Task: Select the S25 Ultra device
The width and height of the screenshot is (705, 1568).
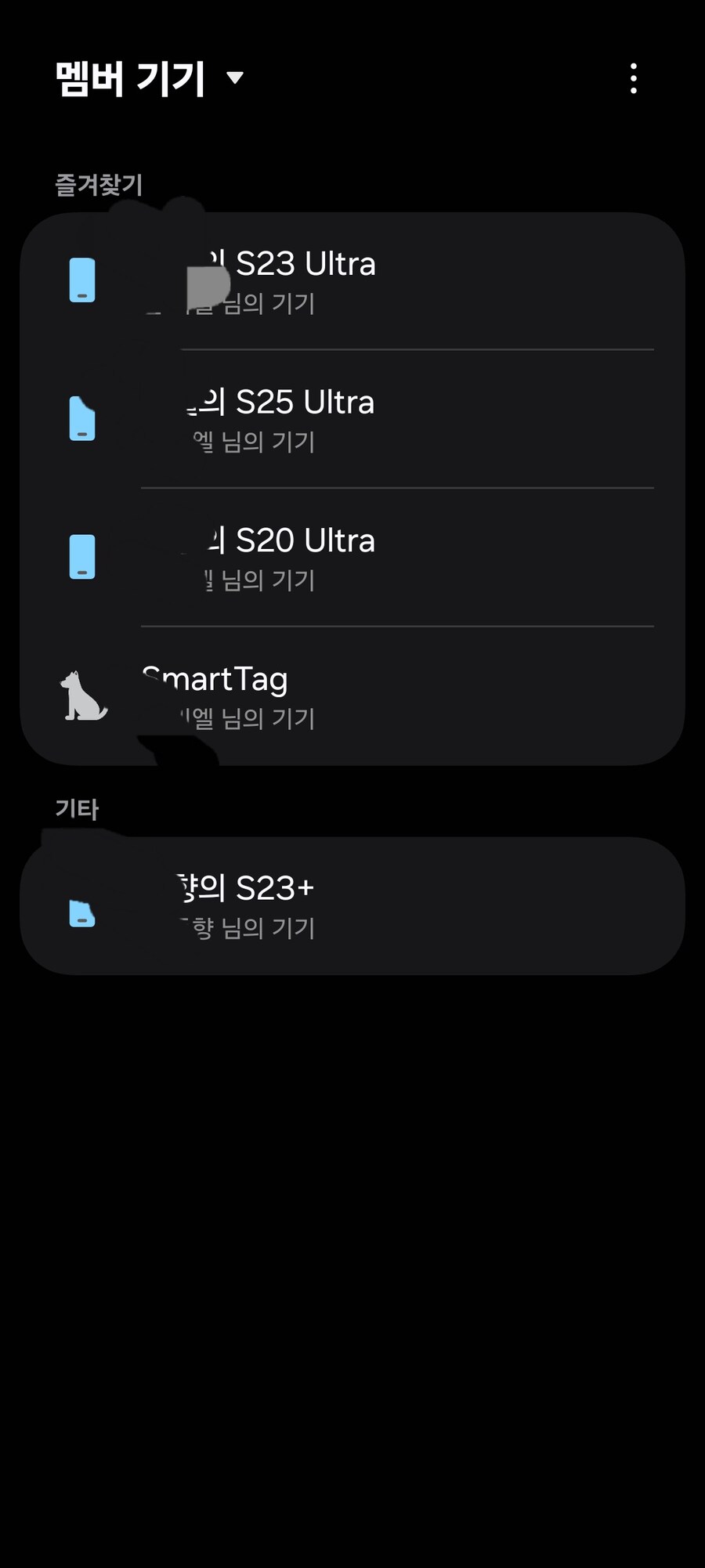Action: [352, 420]
